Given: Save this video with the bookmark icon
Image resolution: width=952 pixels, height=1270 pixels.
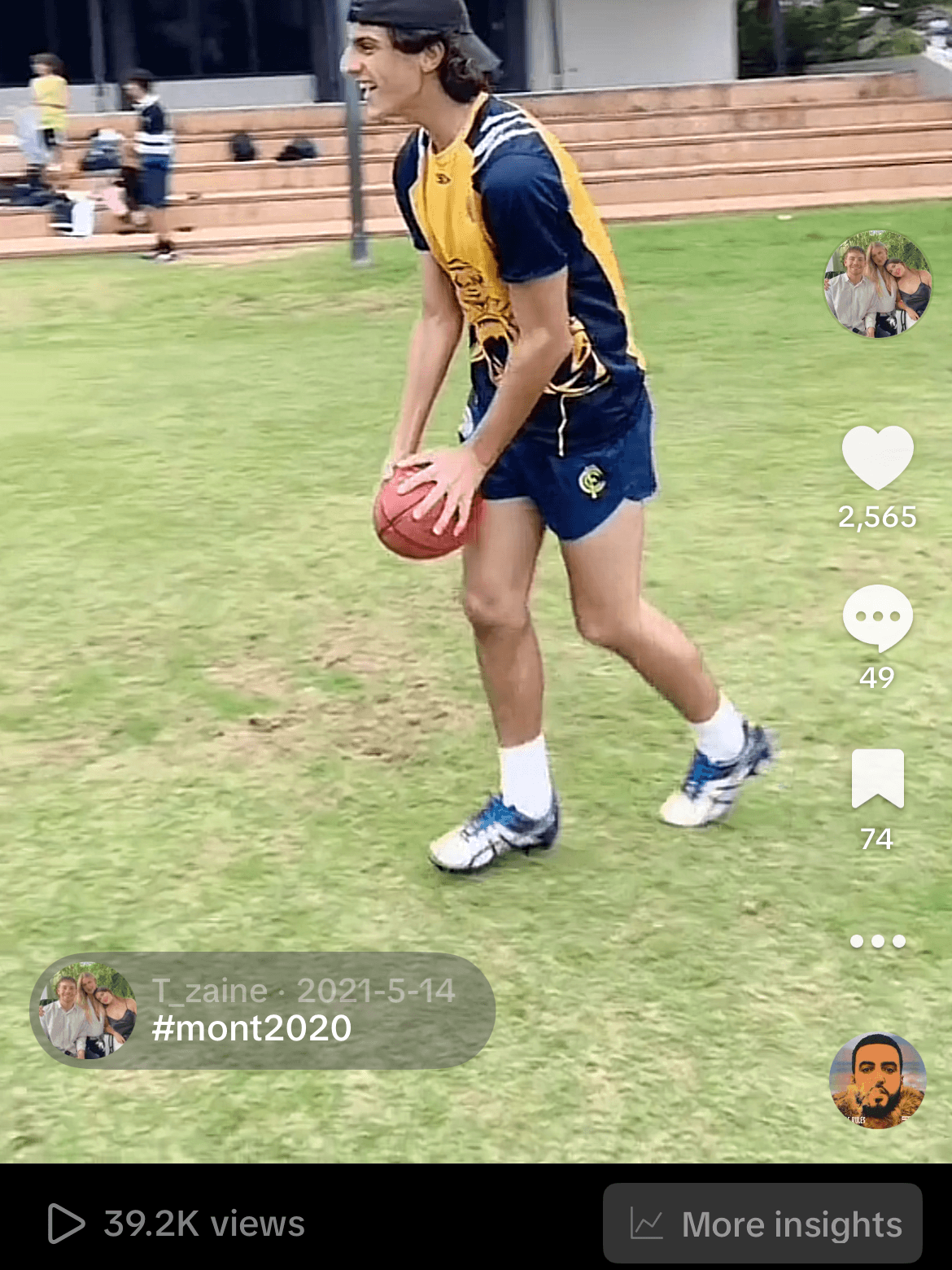Looking at the screenshot, I should coord(877,779).
